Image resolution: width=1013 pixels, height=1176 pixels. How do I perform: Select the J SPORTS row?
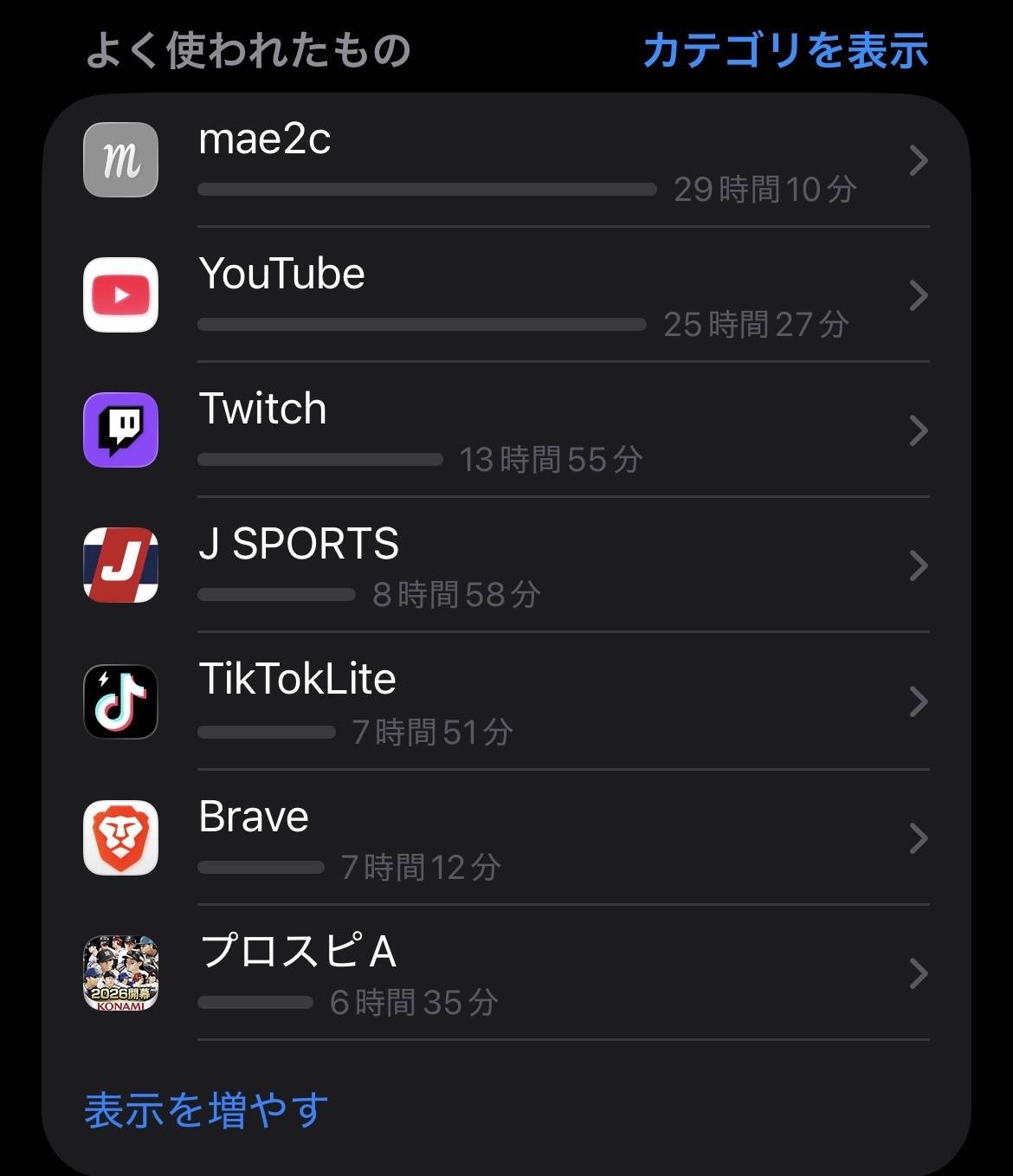click(506, 566)
